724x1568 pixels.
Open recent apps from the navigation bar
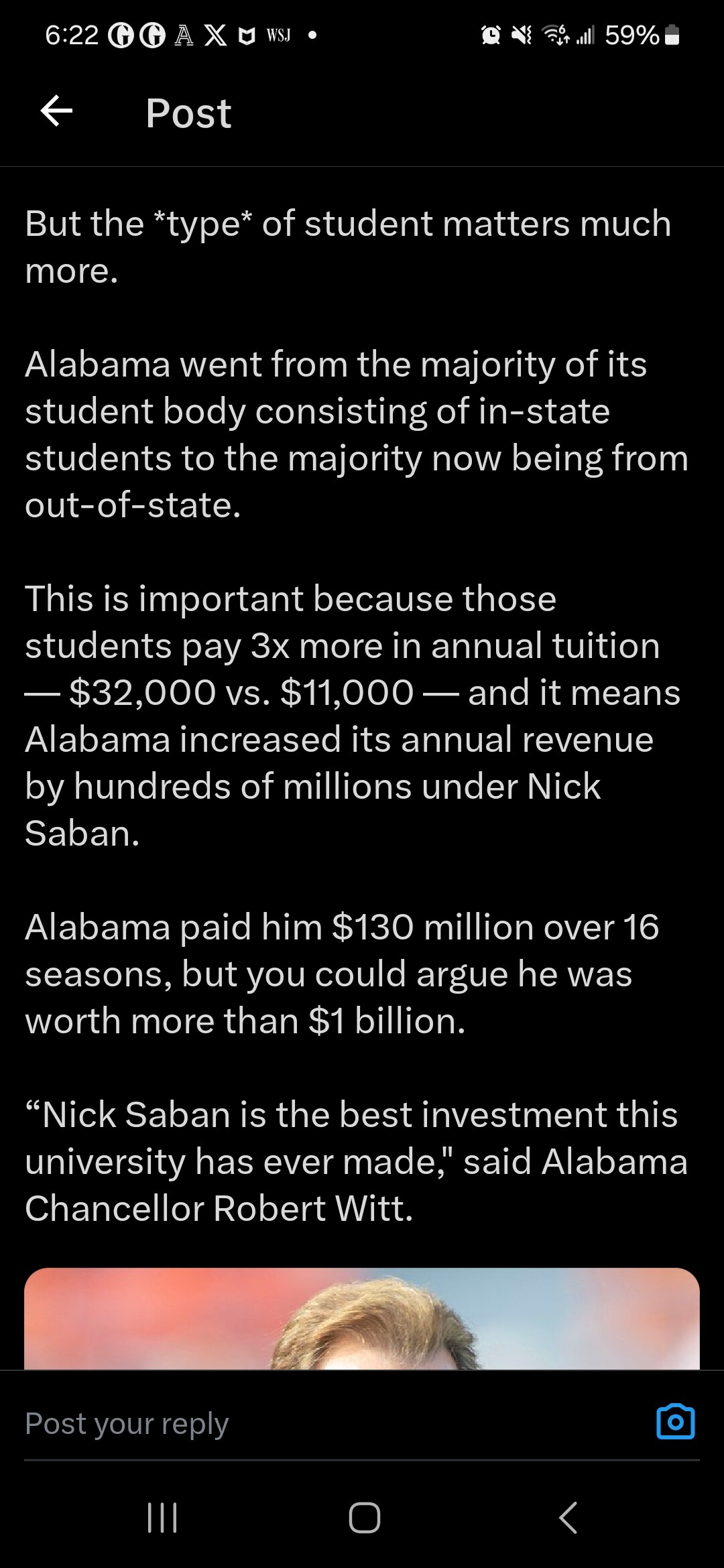click(162, 1518)
